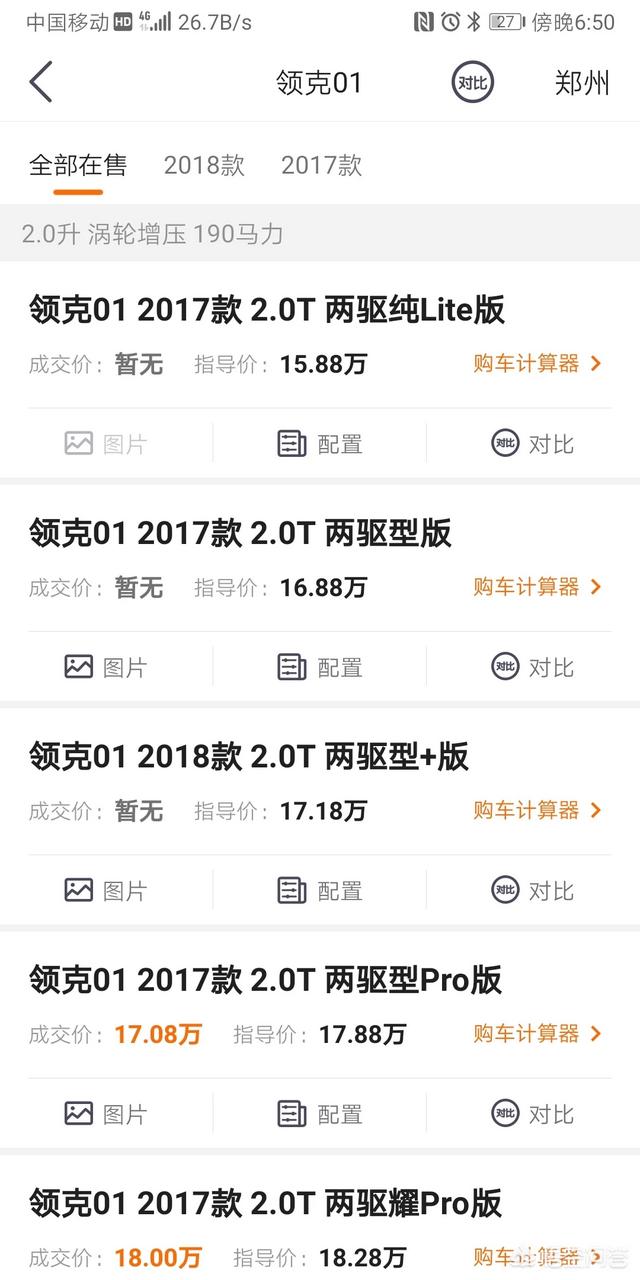Image resolution: width=640 pixels, height=1280 pixels.
Task: Add 两驱型Pro版 to 对比
Action: (533, 1113)
